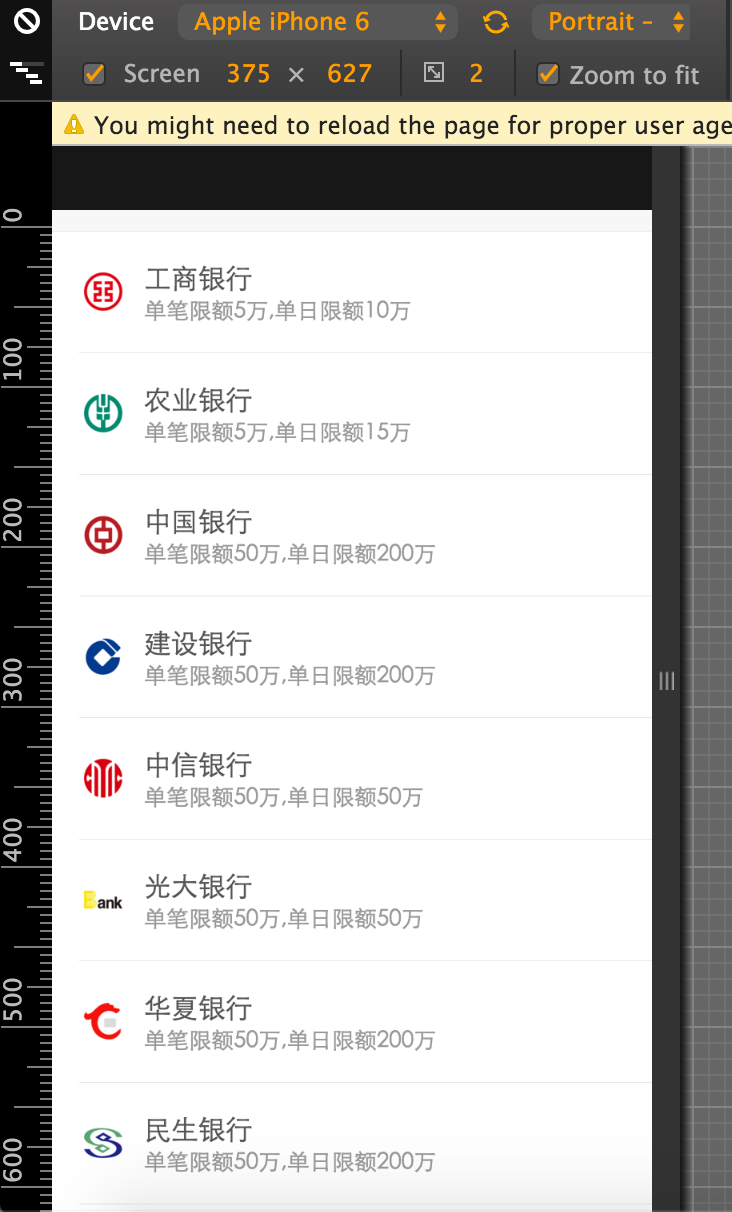This screenshot has width=732, height=1212.
Task: Choose 光大银行
Action: click(352, 900)
